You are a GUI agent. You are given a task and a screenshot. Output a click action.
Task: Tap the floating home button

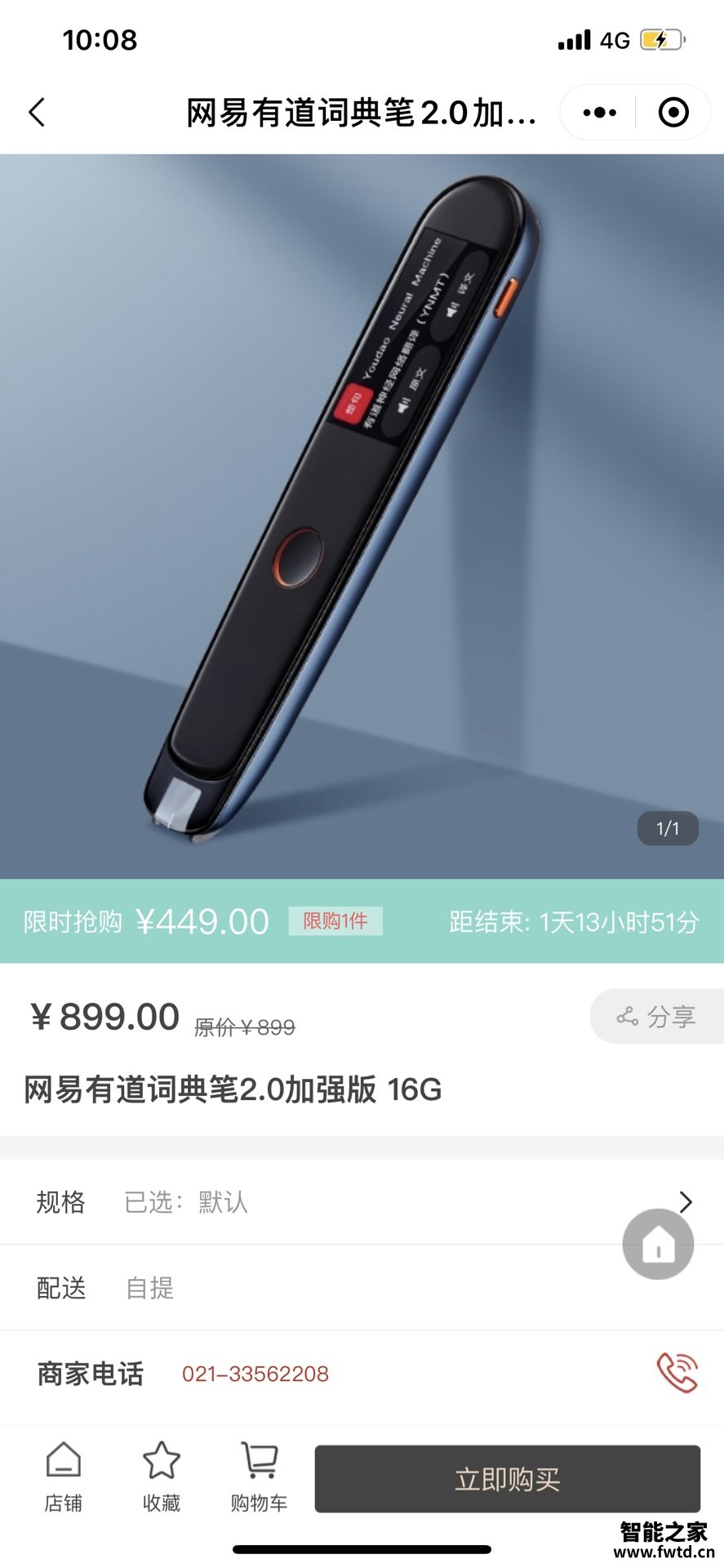click(658, 1245)
